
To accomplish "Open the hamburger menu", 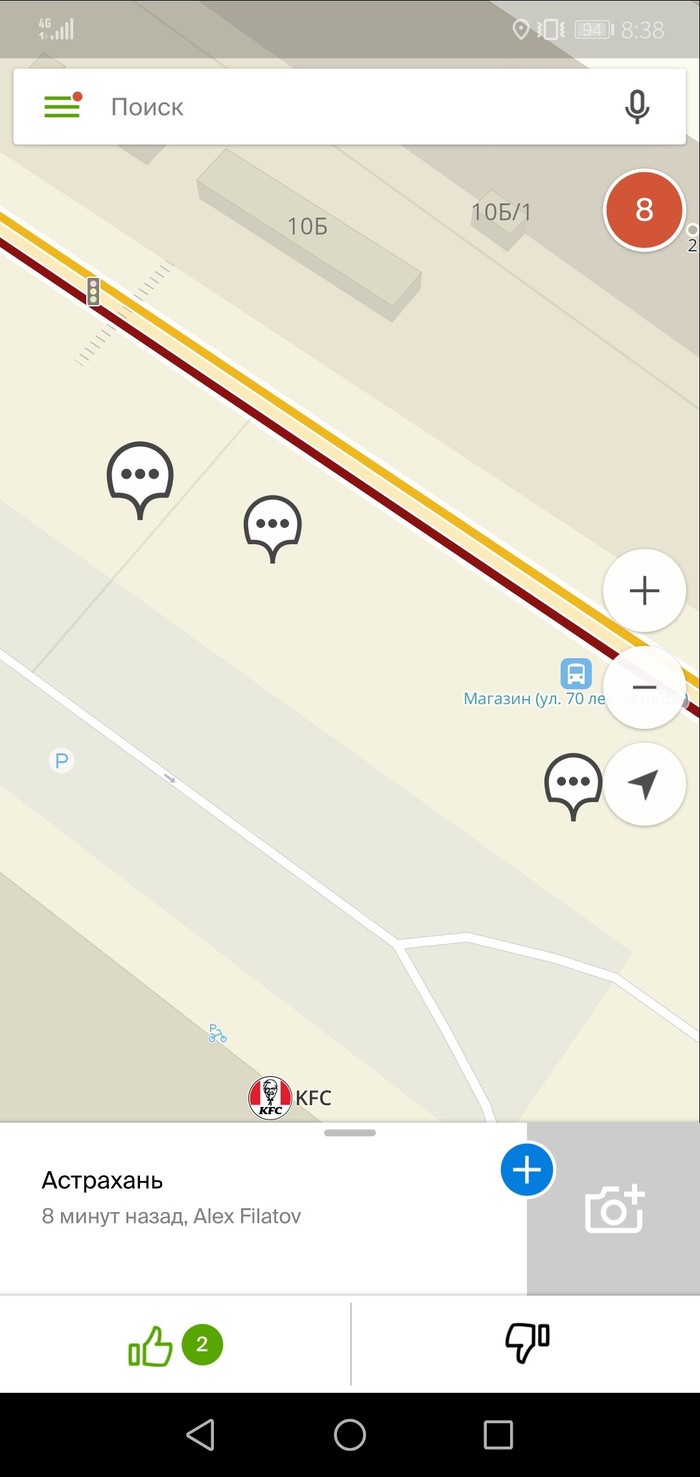I will [x=62, y=106].
